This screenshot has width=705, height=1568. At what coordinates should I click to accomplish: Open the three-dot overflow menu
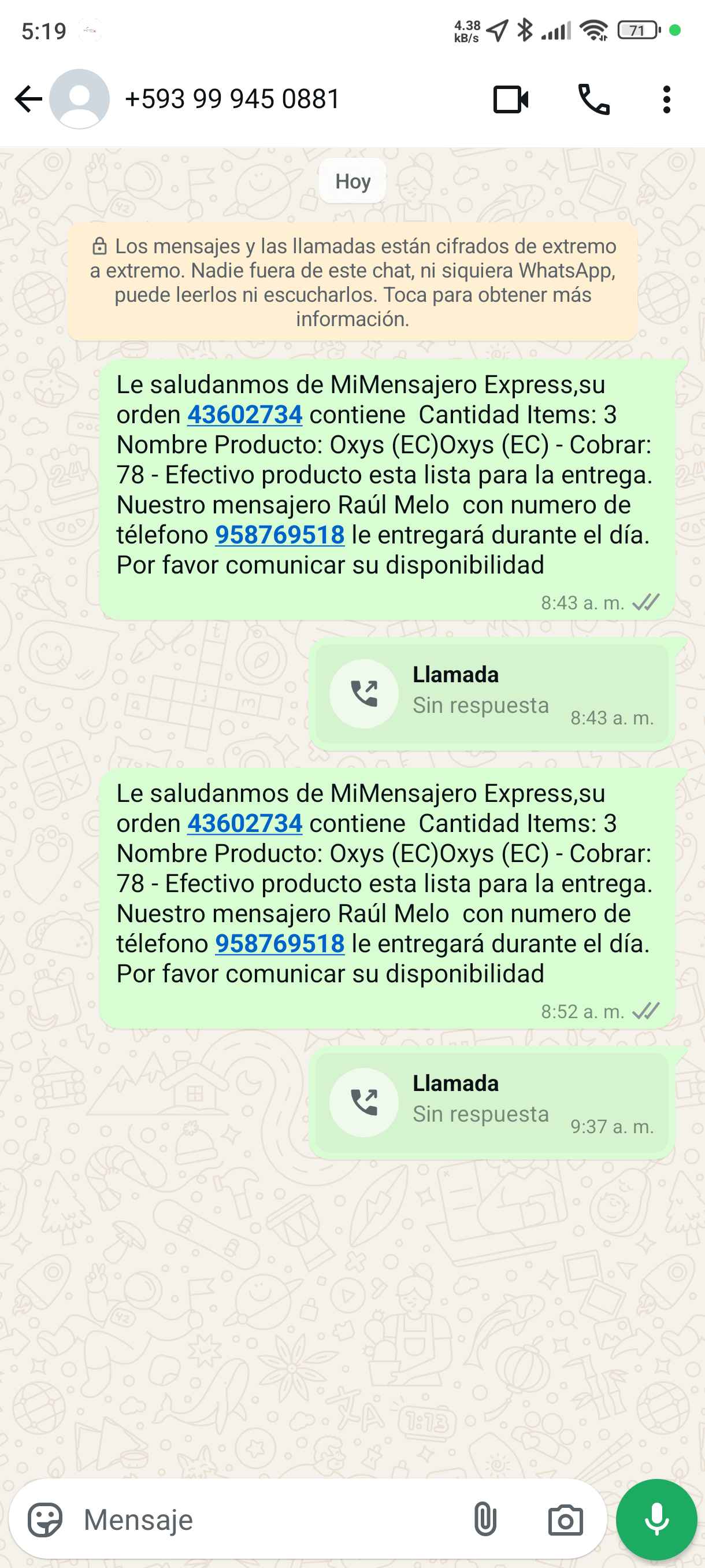(x=667, y=100)
